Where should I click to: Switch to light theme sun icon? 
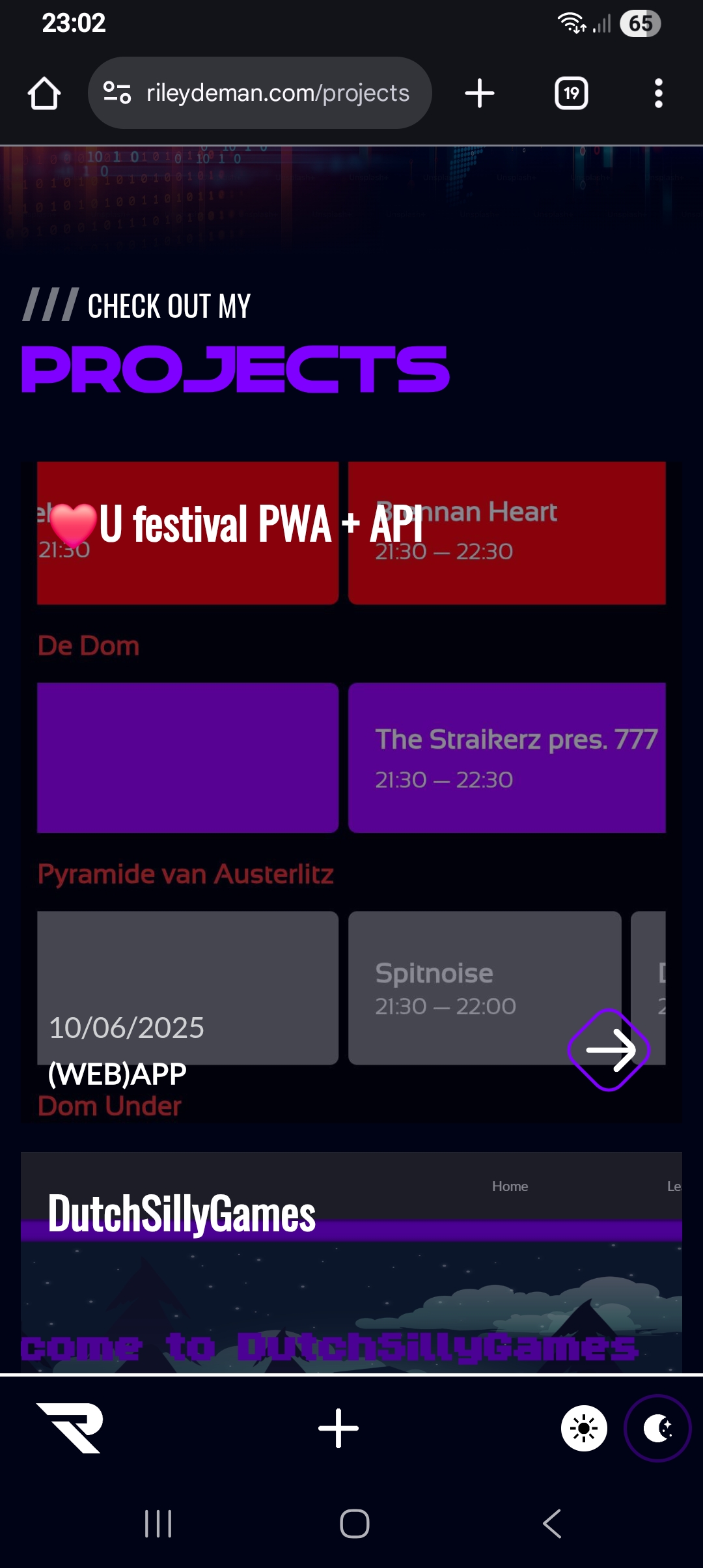[584, 1429]
